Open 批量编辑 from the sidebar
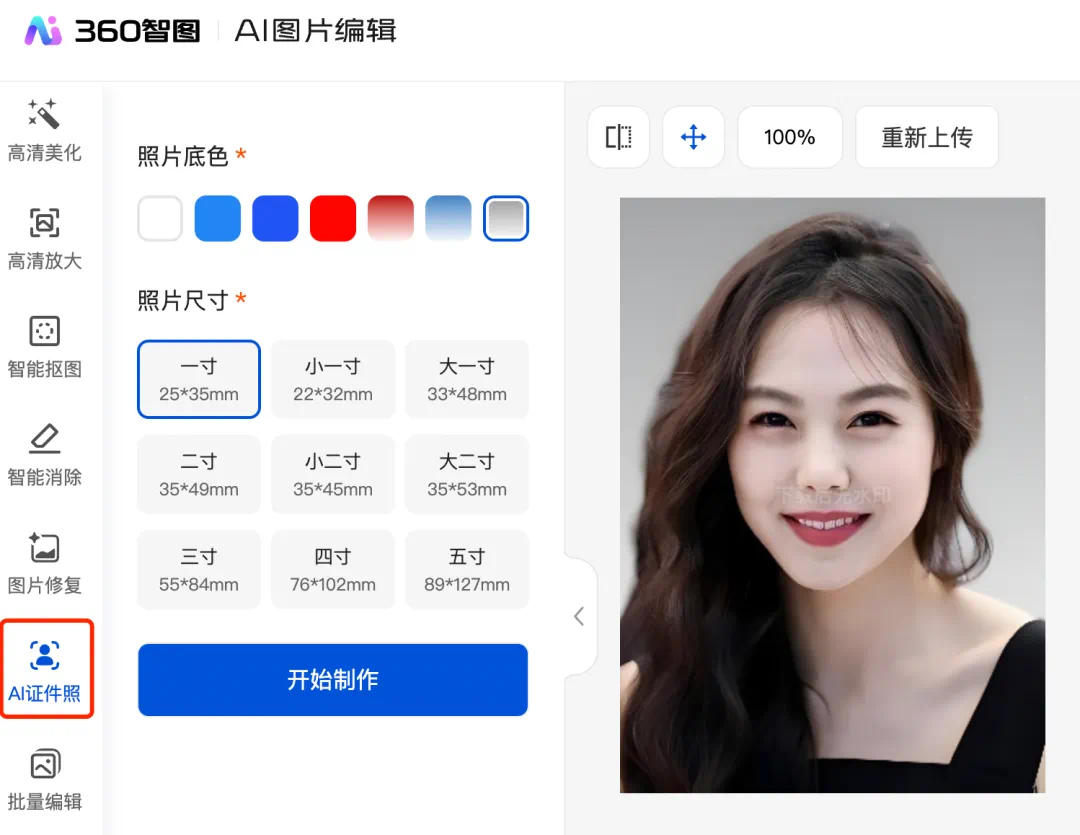 pos(44,779)
